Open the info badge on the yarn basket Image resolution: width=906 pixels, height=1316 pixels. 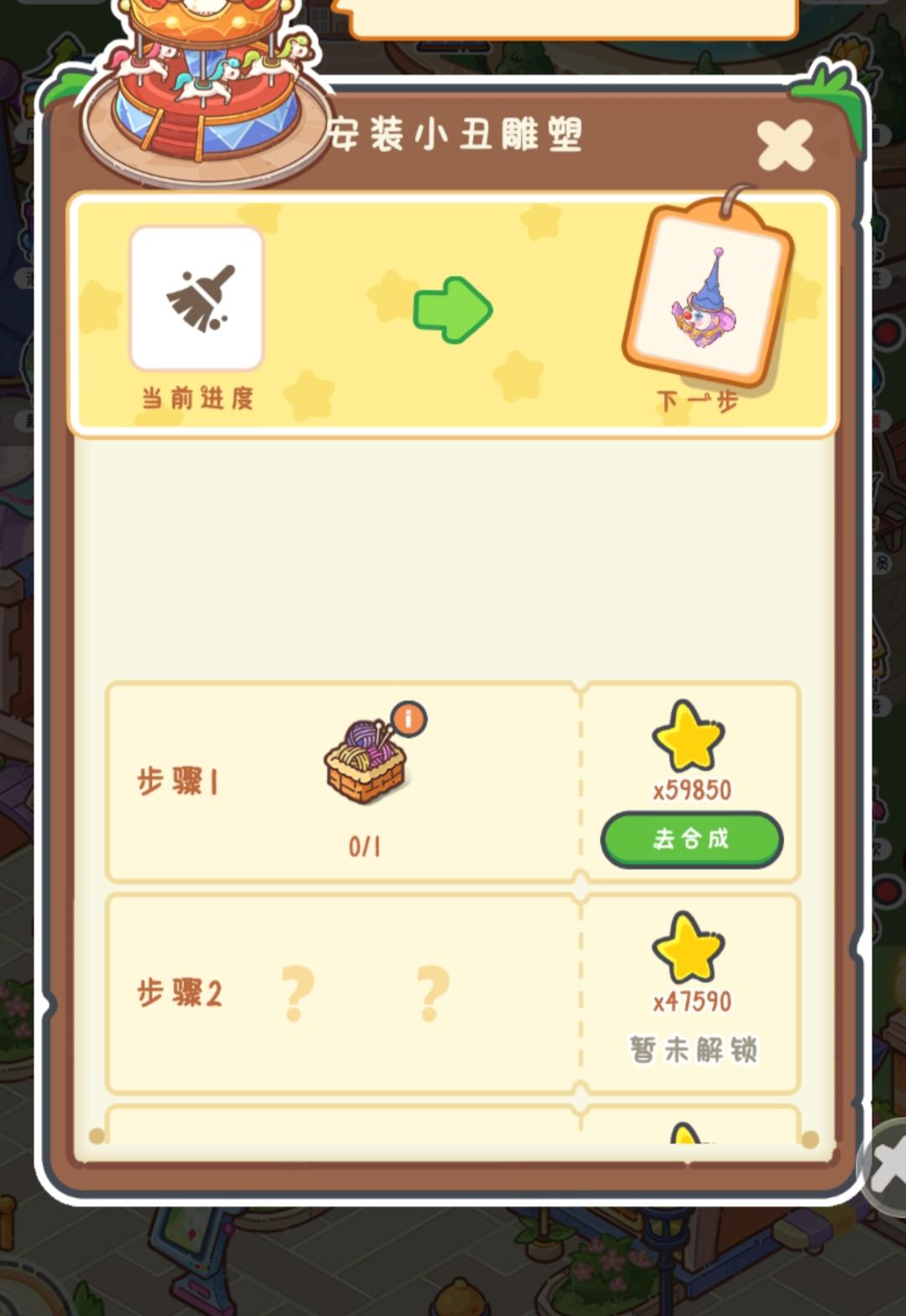click(x=409, y=718)
